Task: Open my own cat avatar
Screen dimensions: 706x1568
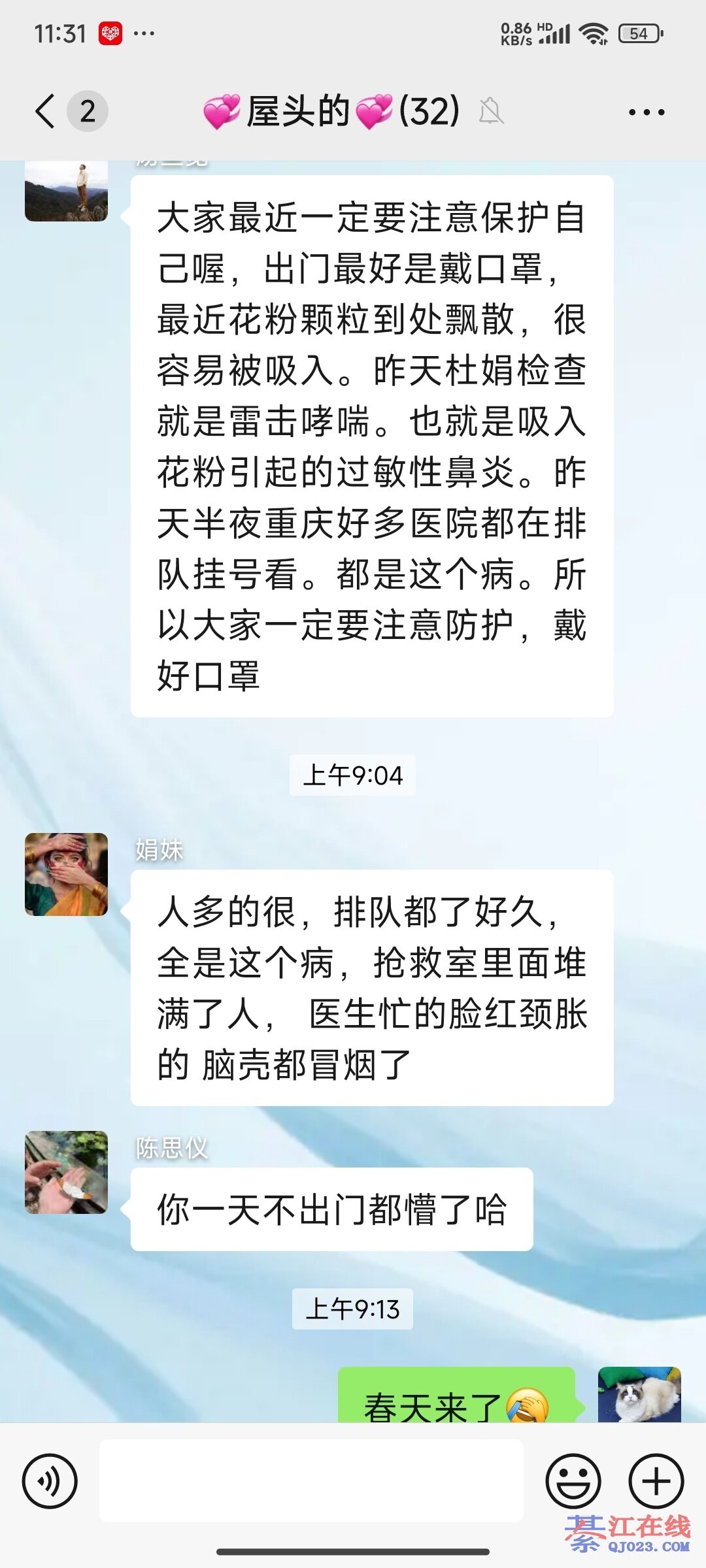Action: coord(639,1394)
